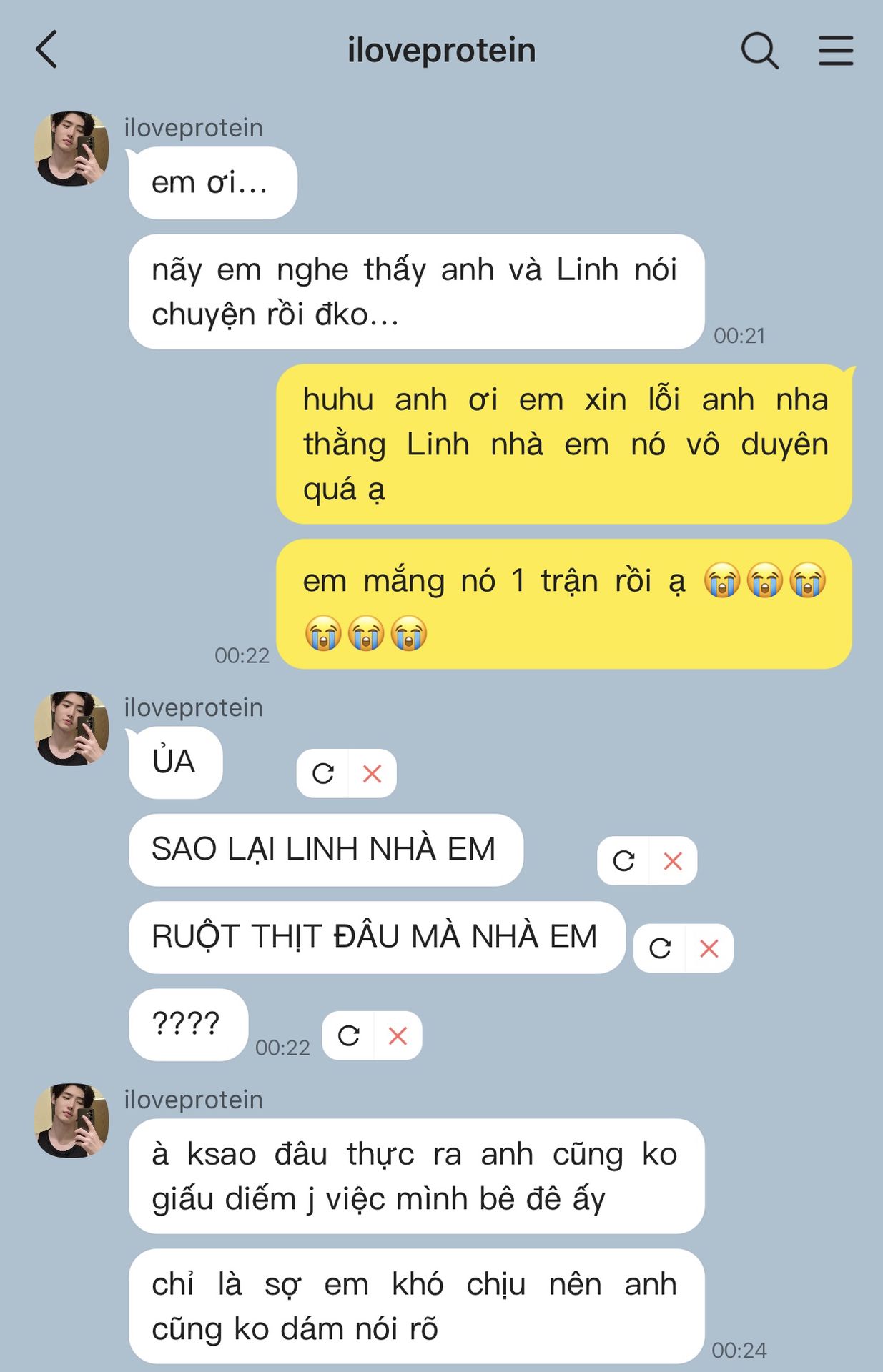Resend the 'SAO LẠI LINH NHÀ EM' message
The width and height of the screenshot is (883, 1372).
click(x=623, y=861)
